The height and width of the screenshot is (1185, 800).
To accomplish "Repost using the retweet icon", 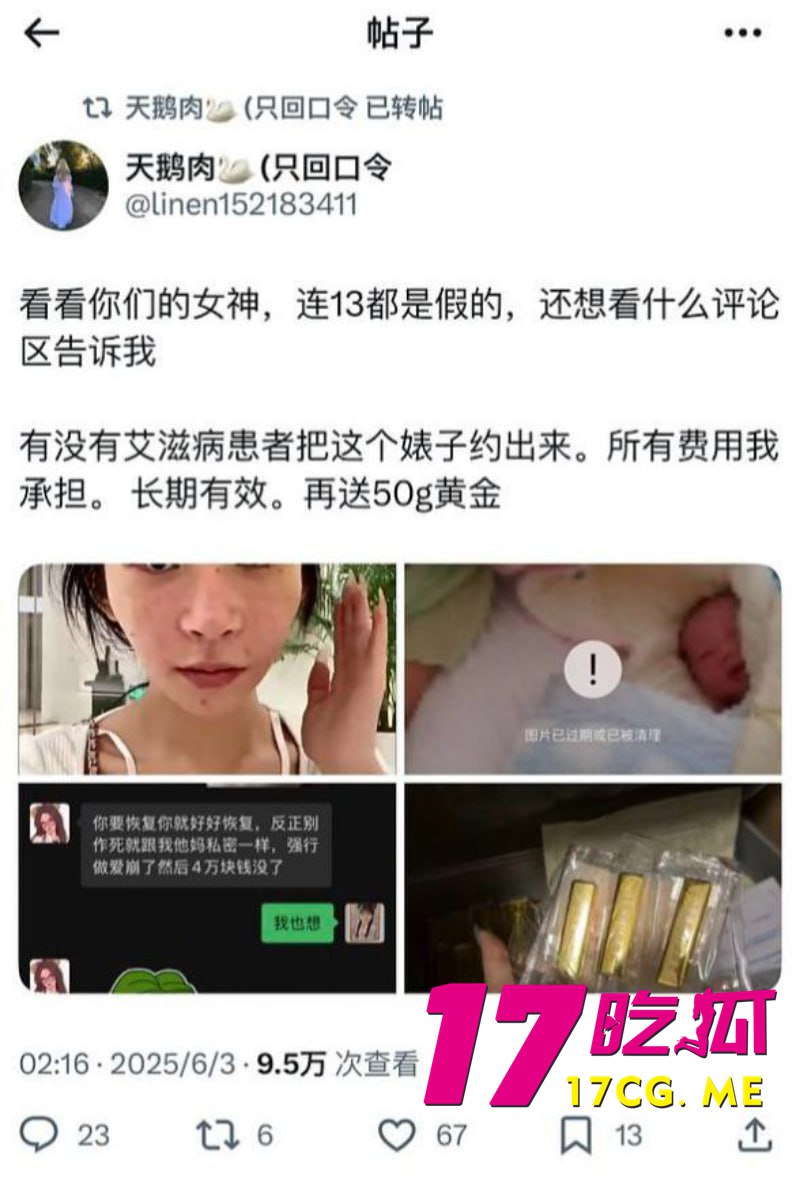I will point(218,1134).
